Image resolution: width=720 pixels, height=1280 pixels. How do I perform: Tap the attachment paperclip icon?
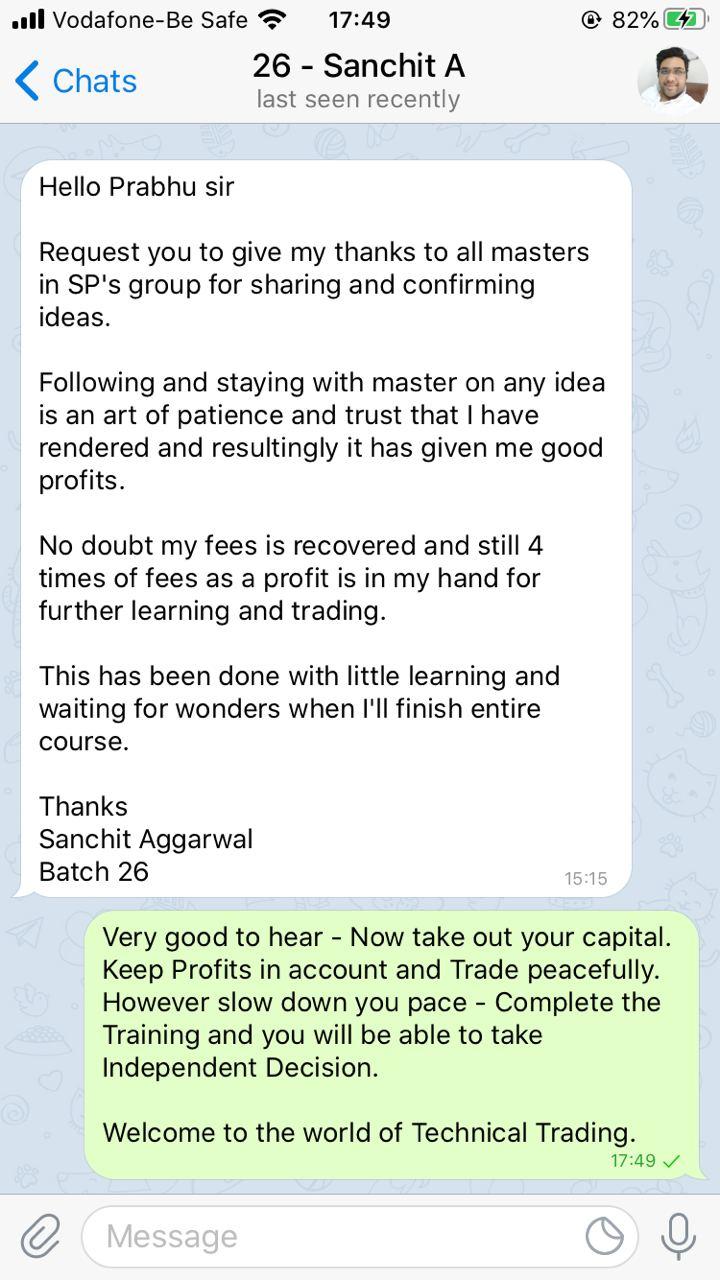[40, 1237]
